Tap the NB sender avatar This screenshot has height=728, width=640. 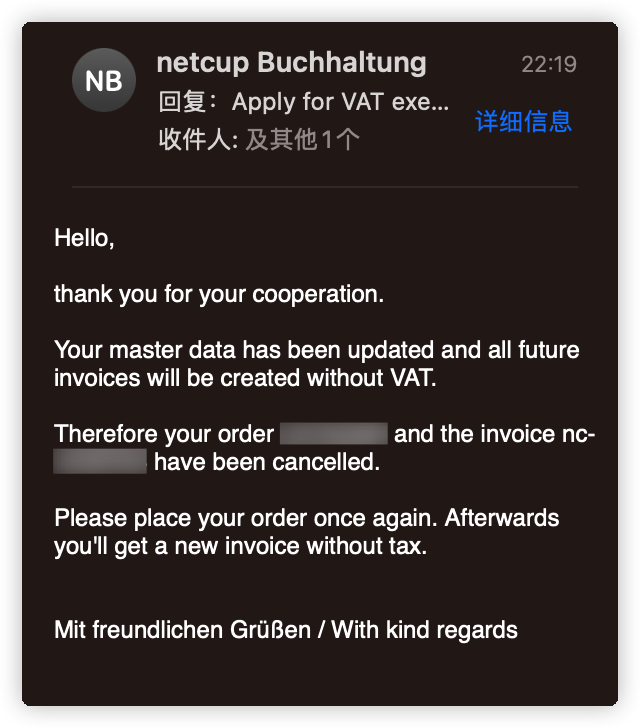point(104,80)
